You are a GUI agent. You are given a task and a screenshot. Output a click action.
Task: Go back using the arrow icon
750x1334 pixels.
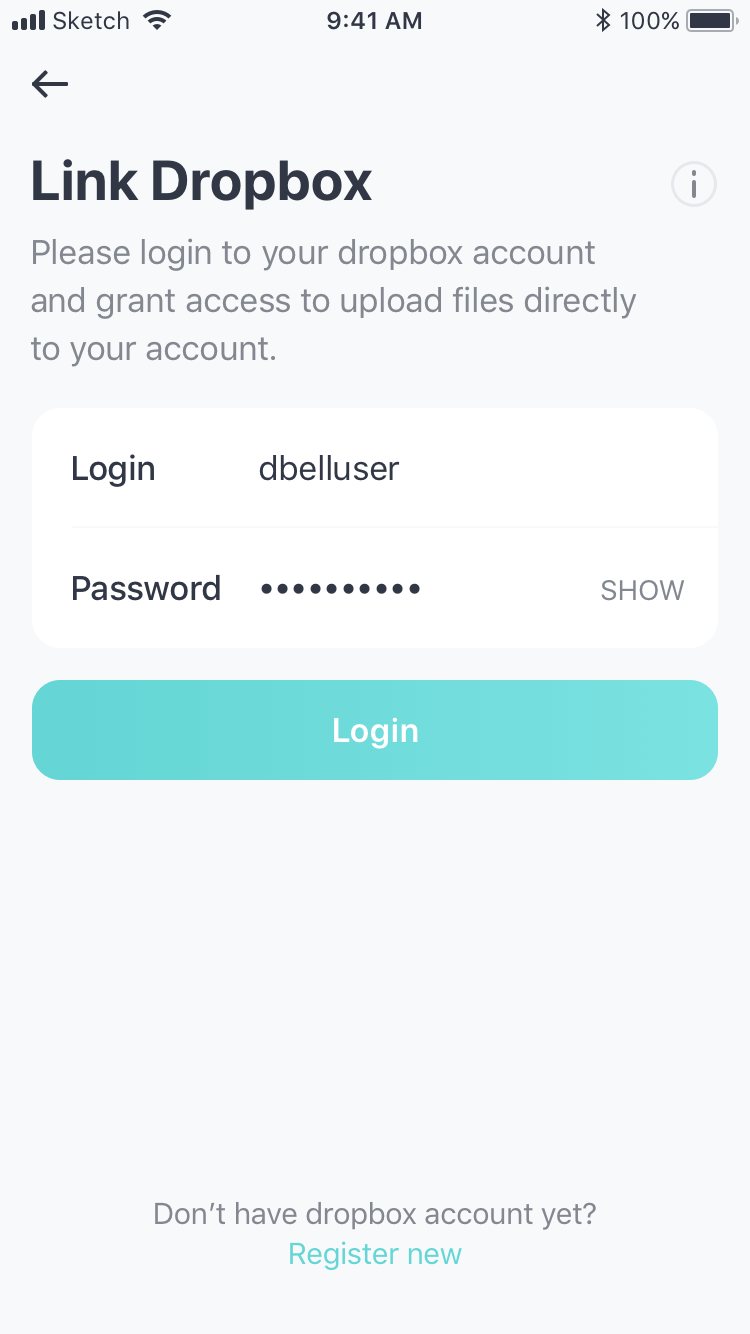pyautogui.click(x=50, y=84)
